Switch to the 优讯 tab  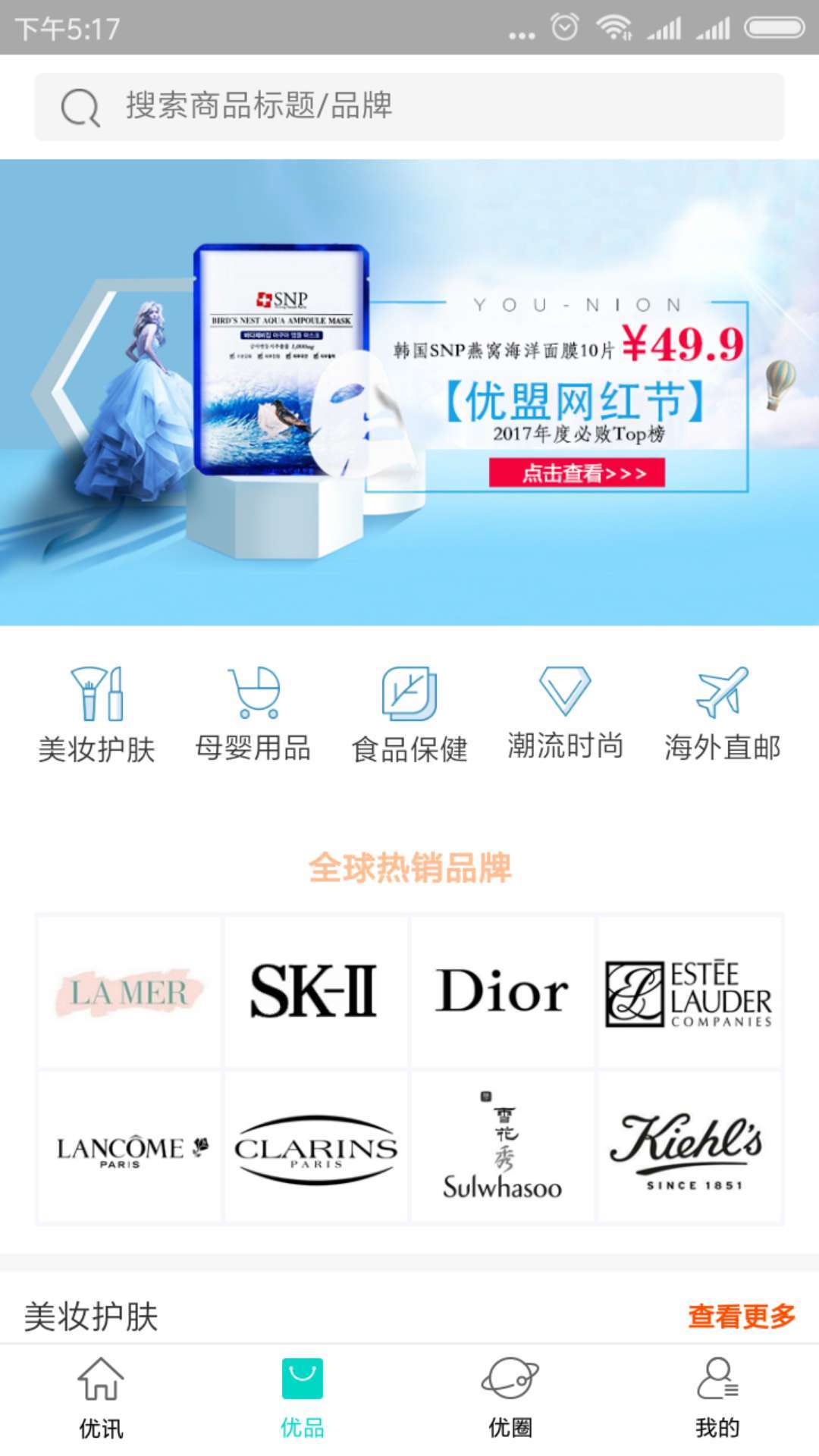[x=101, y=1399]
